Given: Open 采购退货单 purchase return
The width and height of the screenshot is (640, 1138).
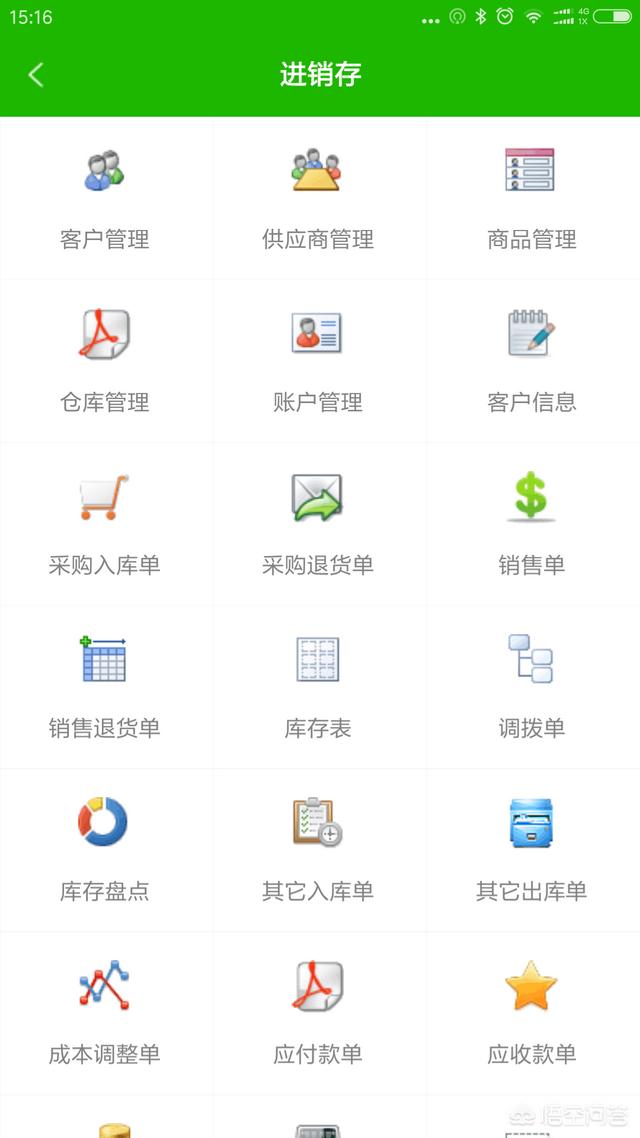Looking at the screenshot, I should [319, 524].
